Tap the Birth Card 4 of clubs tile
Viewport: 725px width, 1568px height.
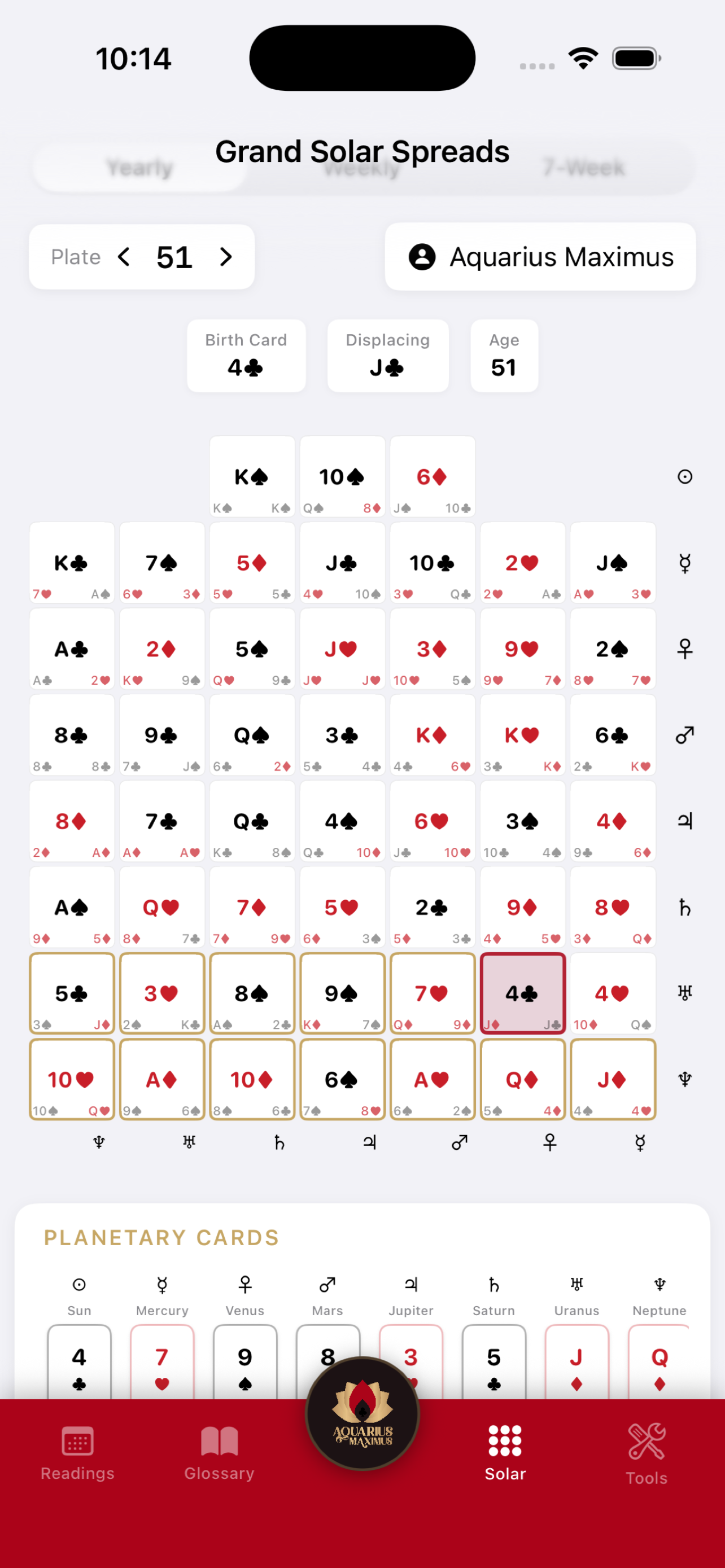coord(246,356)
